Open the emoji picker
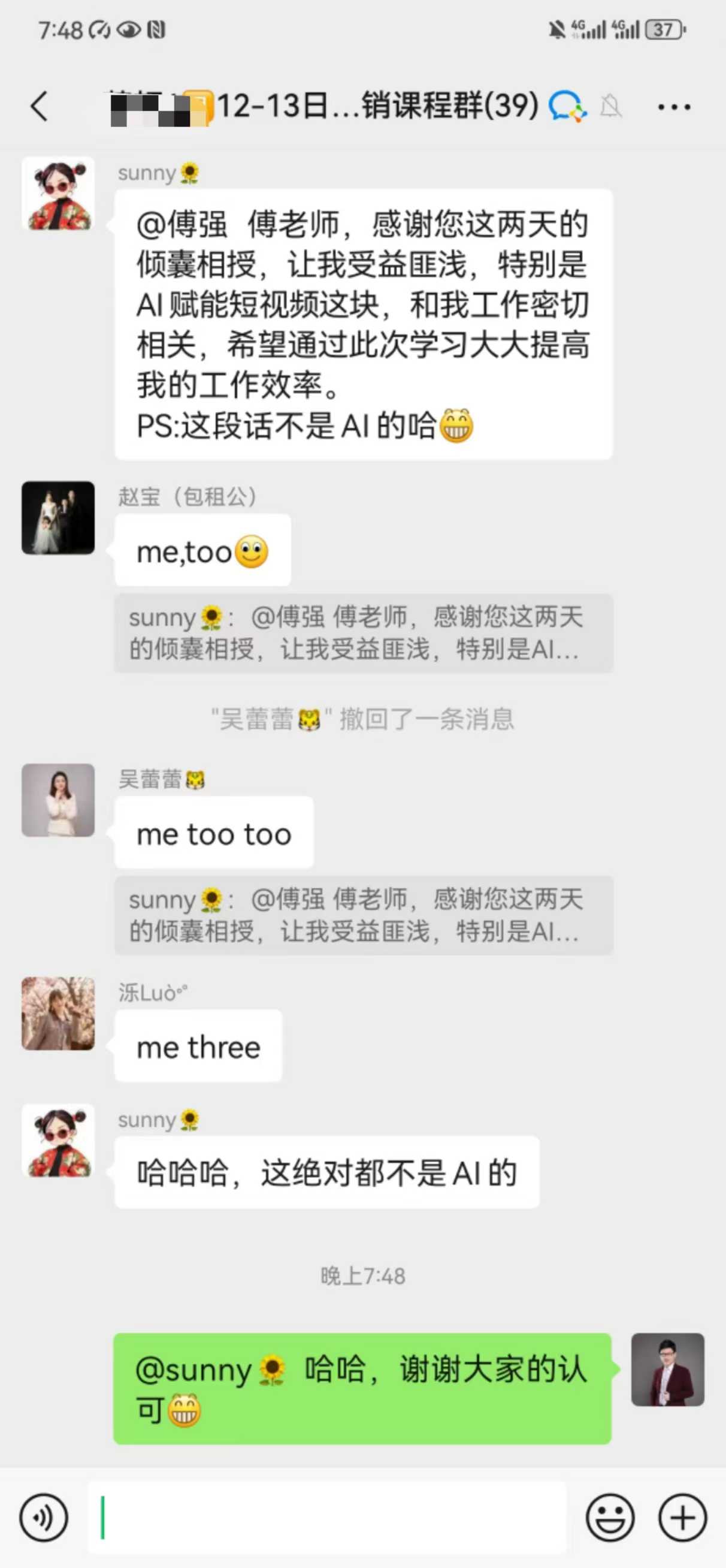Screen dimensions: 726x1568 coord(610,1518)
